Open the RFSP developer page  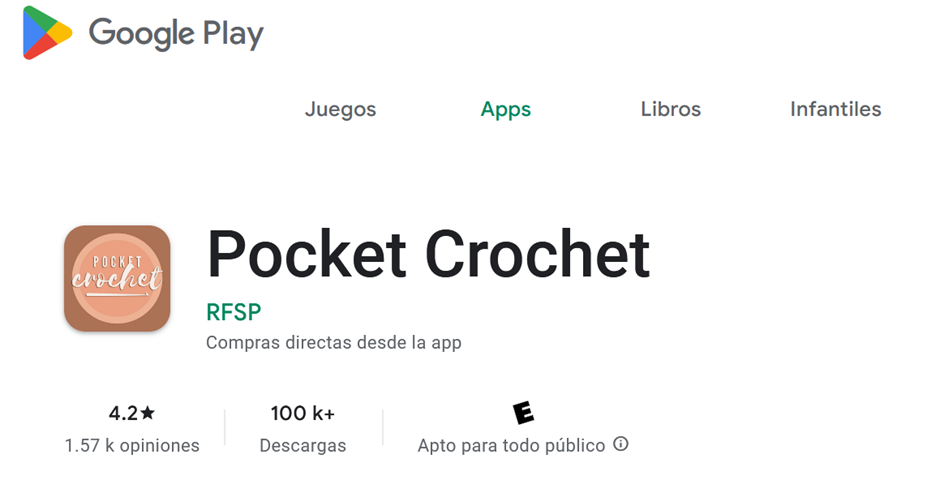233,311
